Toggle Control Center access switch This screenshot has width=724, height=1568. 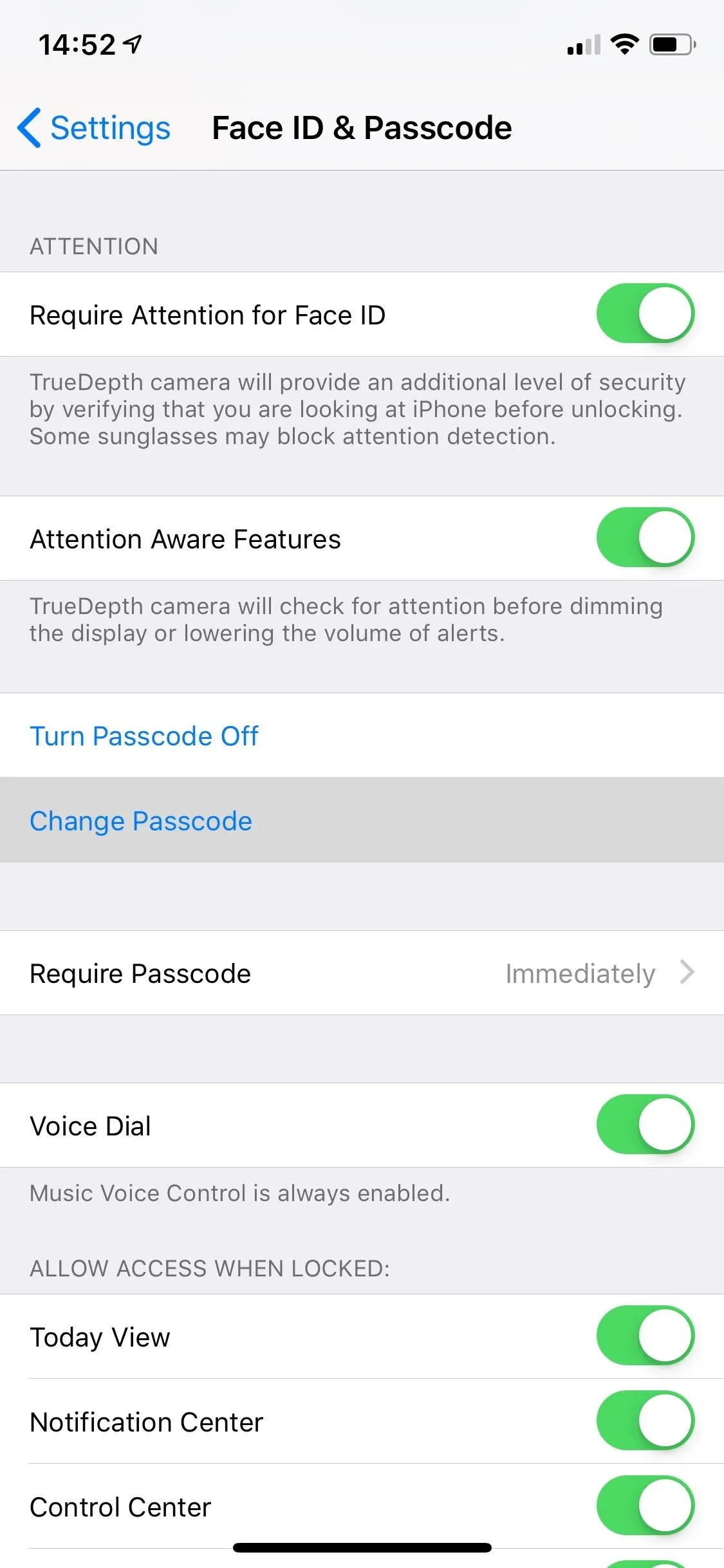coord(645,1506)
